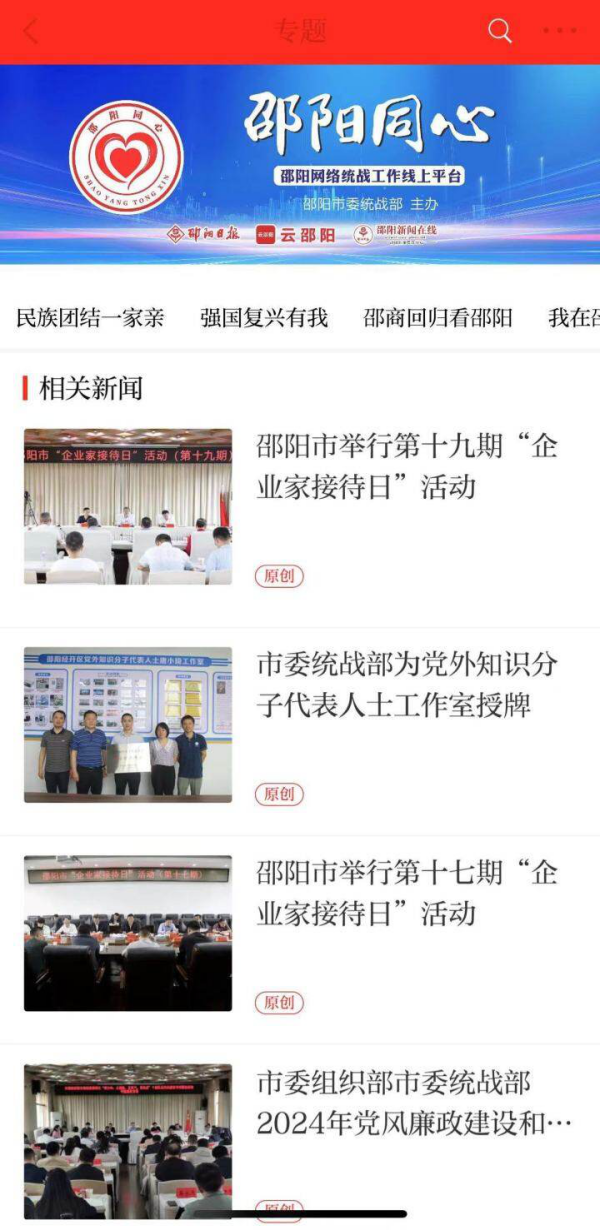Open article on 第十九期 企业家接待日 activity
This screenshot has height=1230, width=600.
[407, 467]
